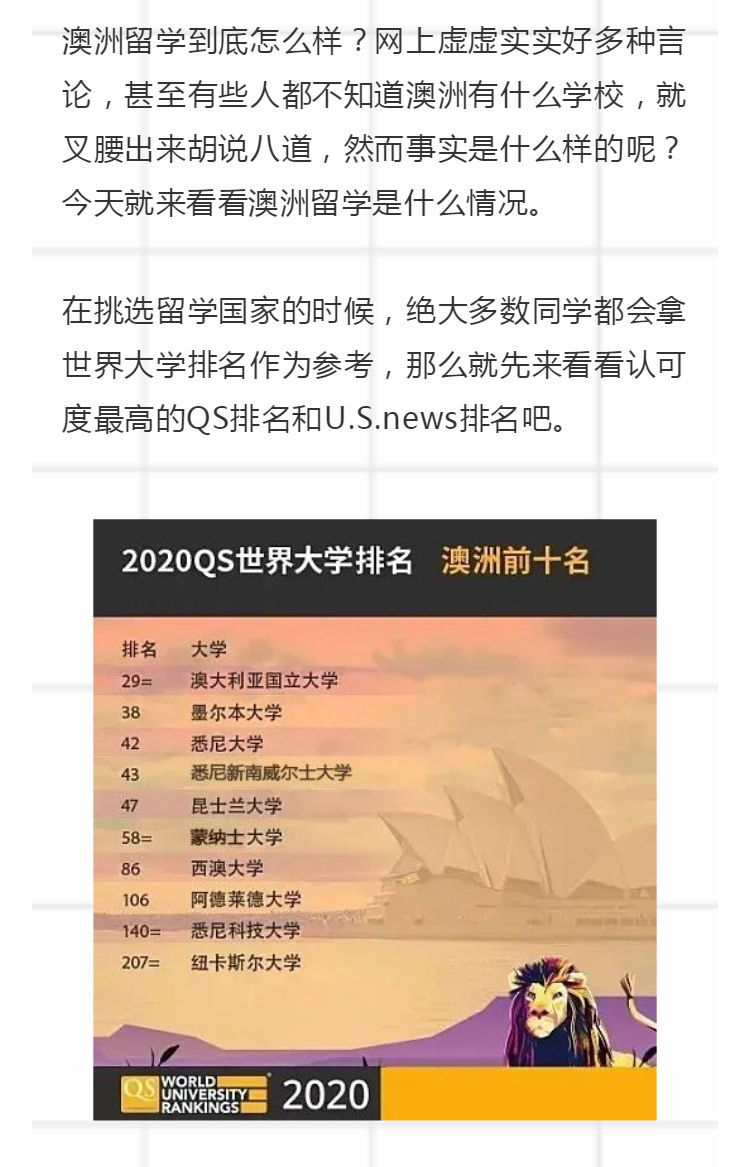
Task: Open the 2020 QS ranking image
Action: click(x=375, y=818)
